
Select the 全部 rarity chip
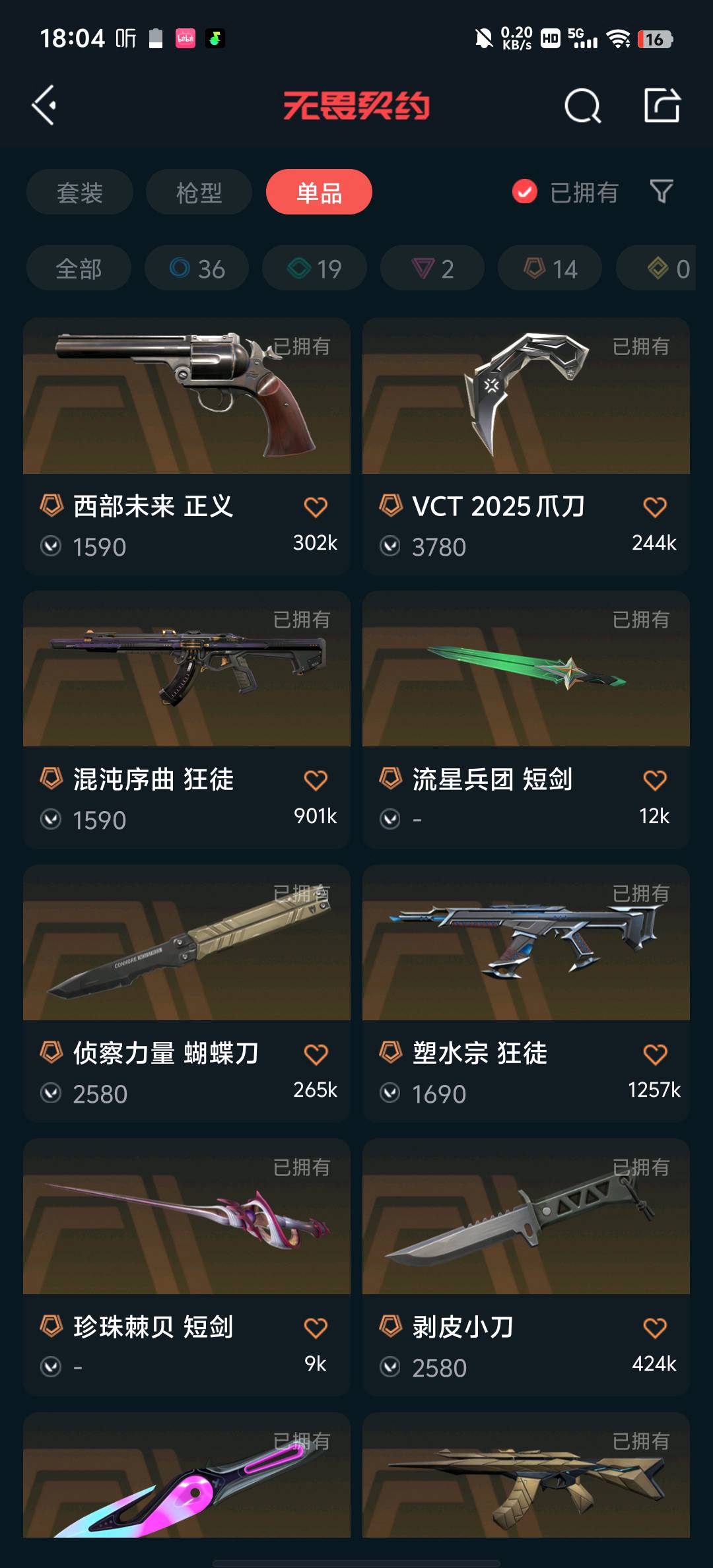tap(79, 269)
